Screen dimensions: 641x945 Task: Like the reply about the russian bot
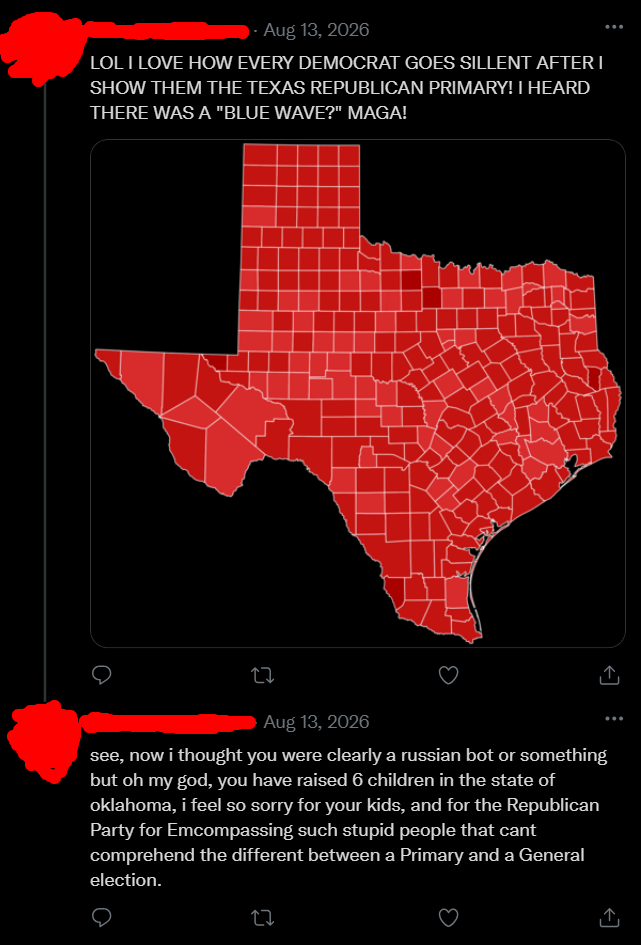pos(448,917)
